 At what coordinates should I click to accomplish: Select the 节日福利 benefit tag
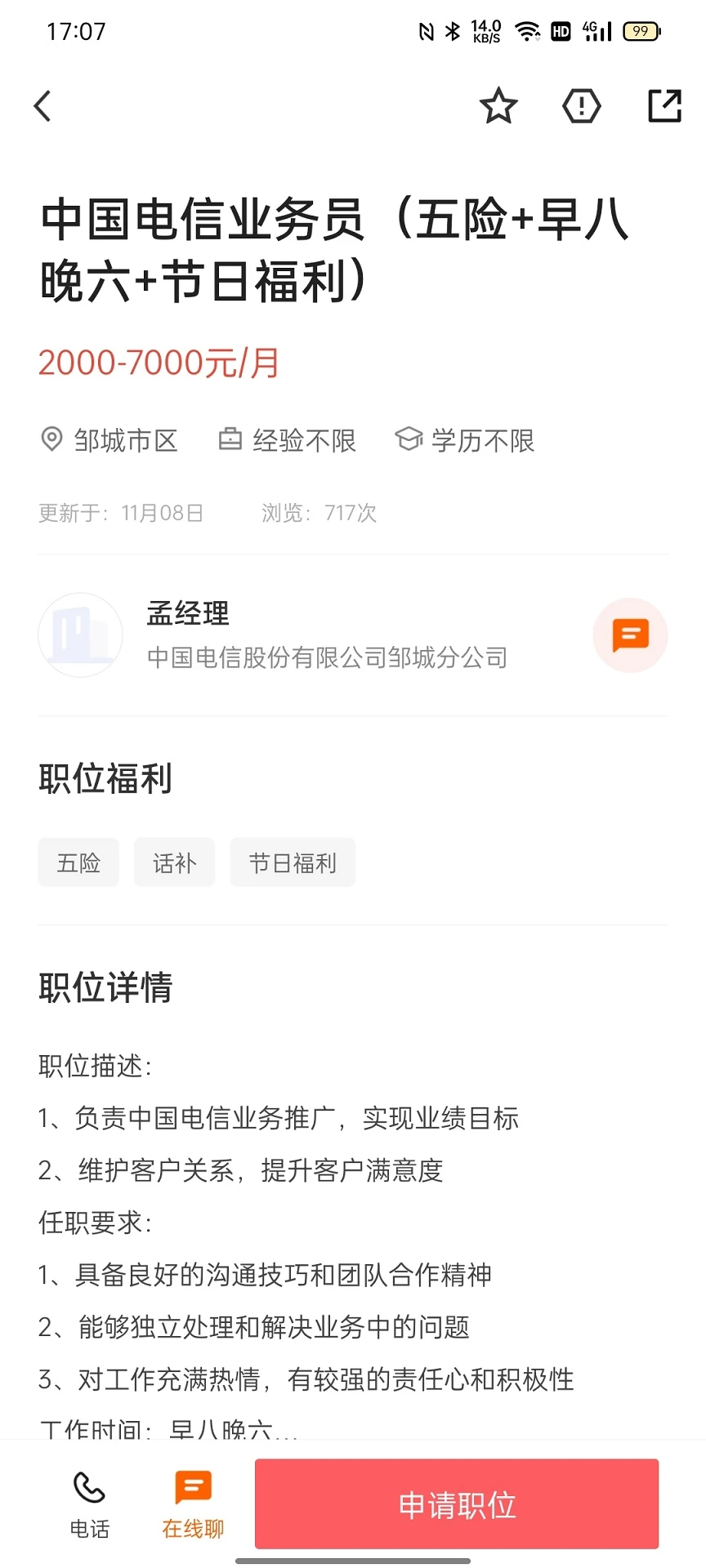coord(293,862)
